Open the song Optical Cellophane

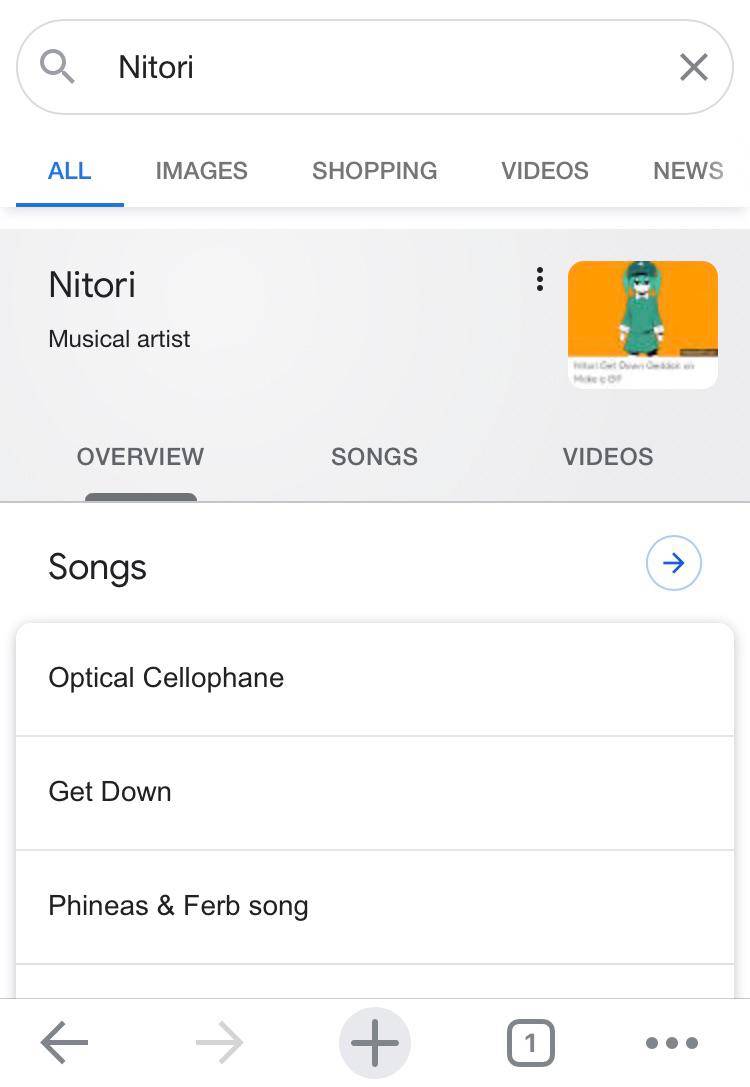(x=166, y=678)
